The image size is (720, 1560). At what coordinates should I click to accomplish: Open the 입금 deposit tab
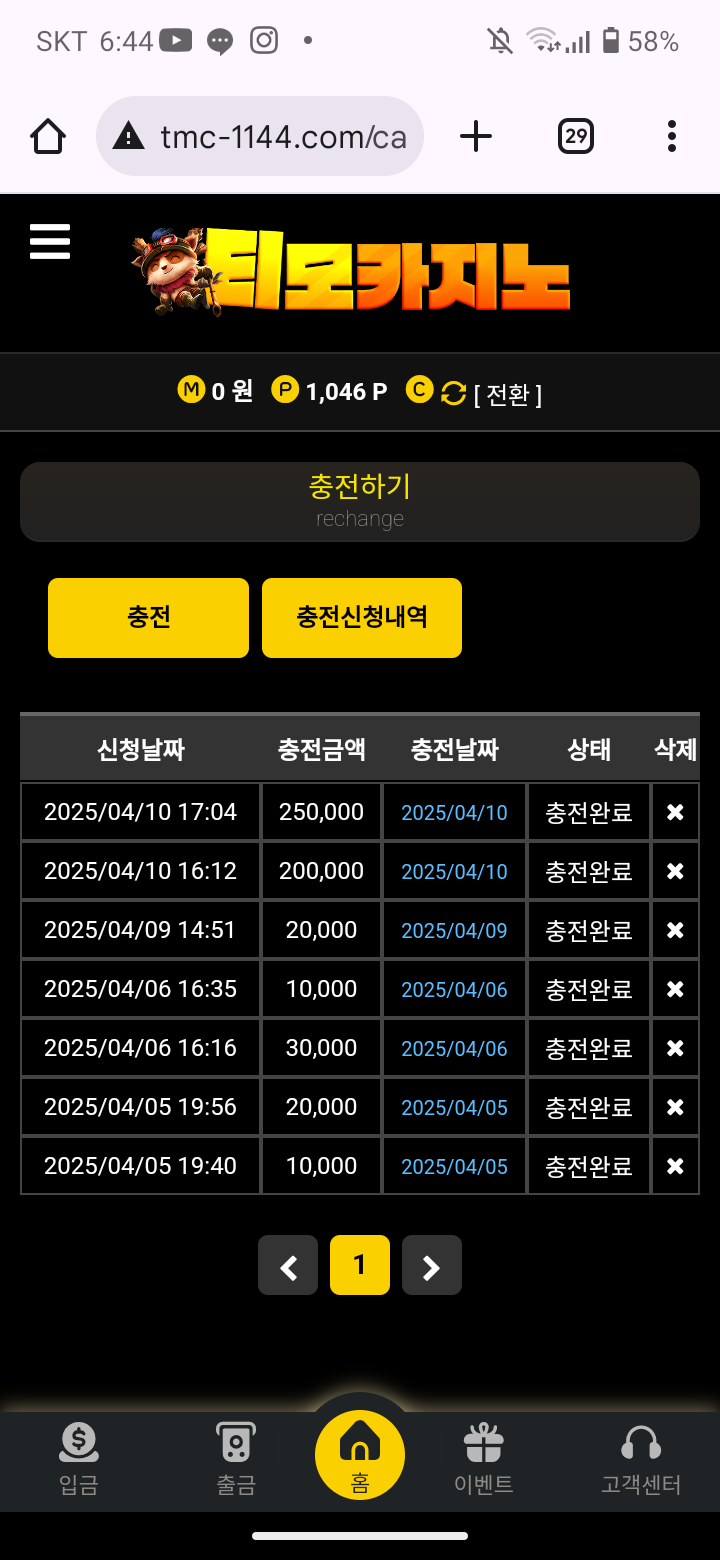pos(79,1460)
